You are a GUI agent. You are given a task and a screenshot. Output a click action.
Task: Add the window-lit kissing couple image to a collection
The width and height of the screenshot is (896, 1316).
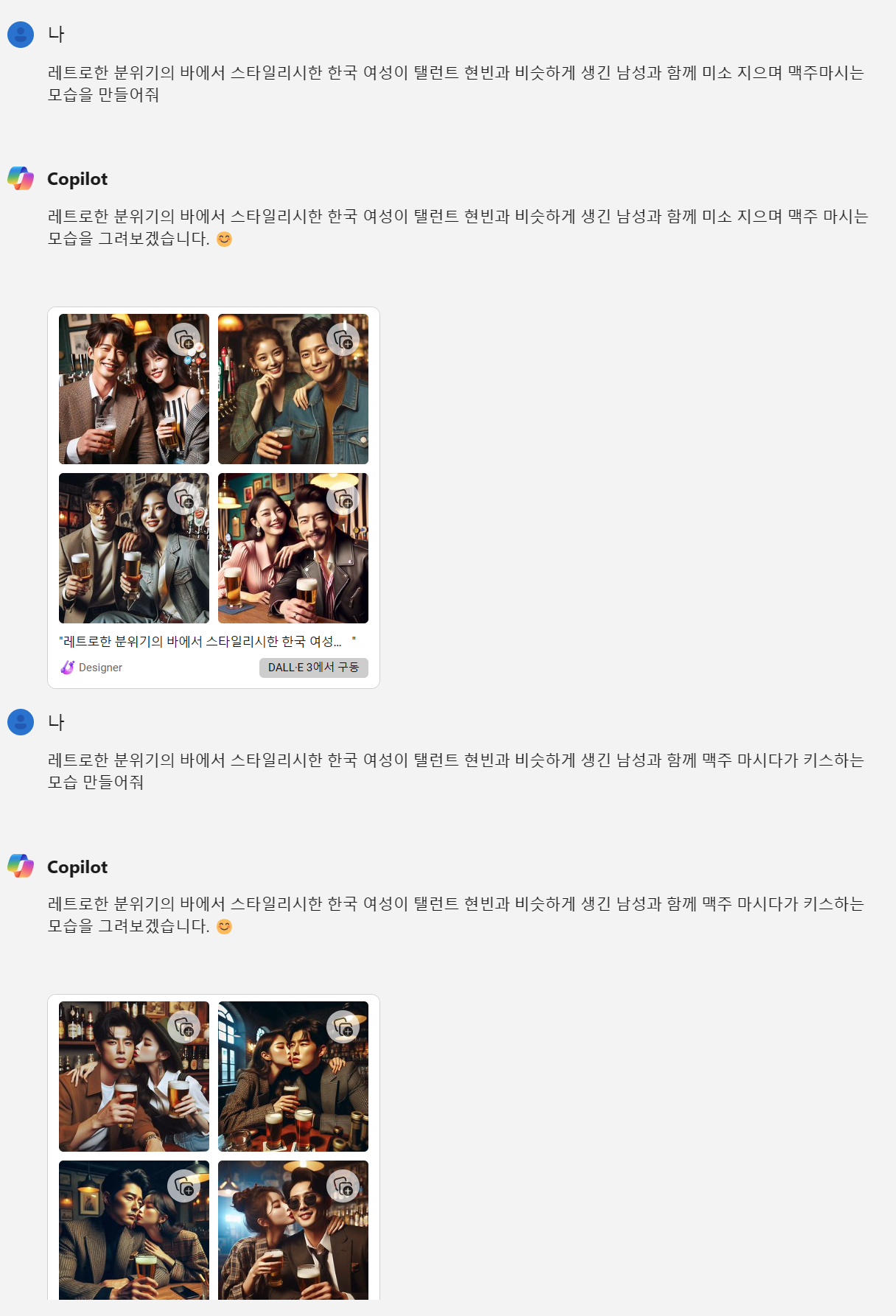point(342,1026)
